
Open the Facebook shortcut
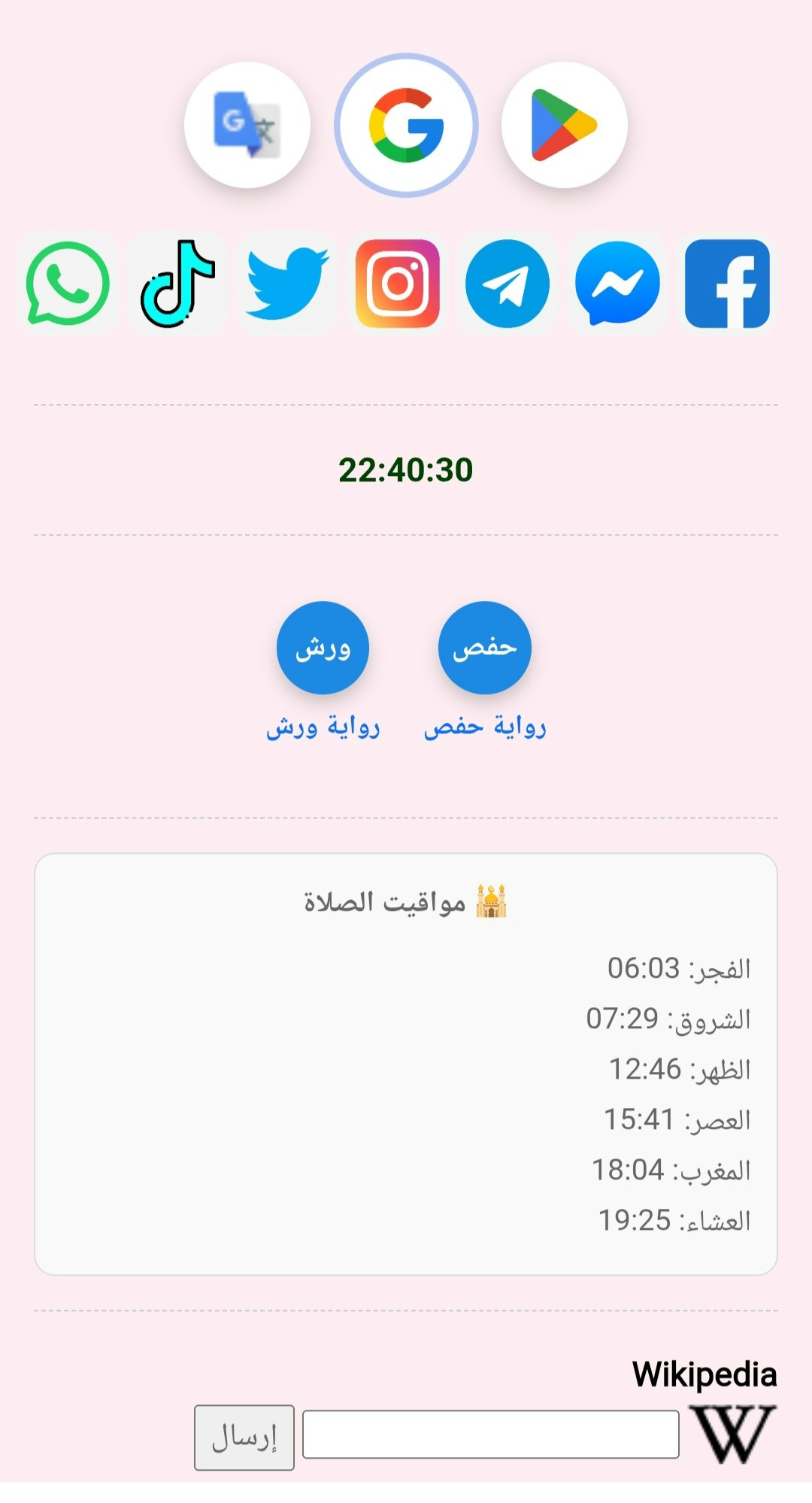[x=727, y=284]
